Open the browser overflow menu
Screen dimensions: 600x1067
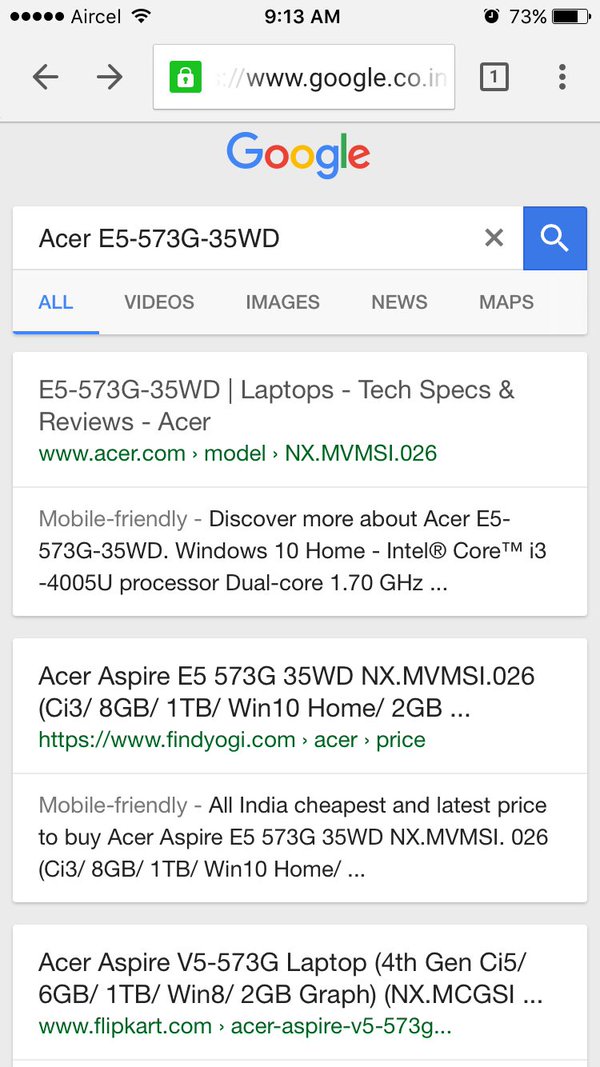562,77
